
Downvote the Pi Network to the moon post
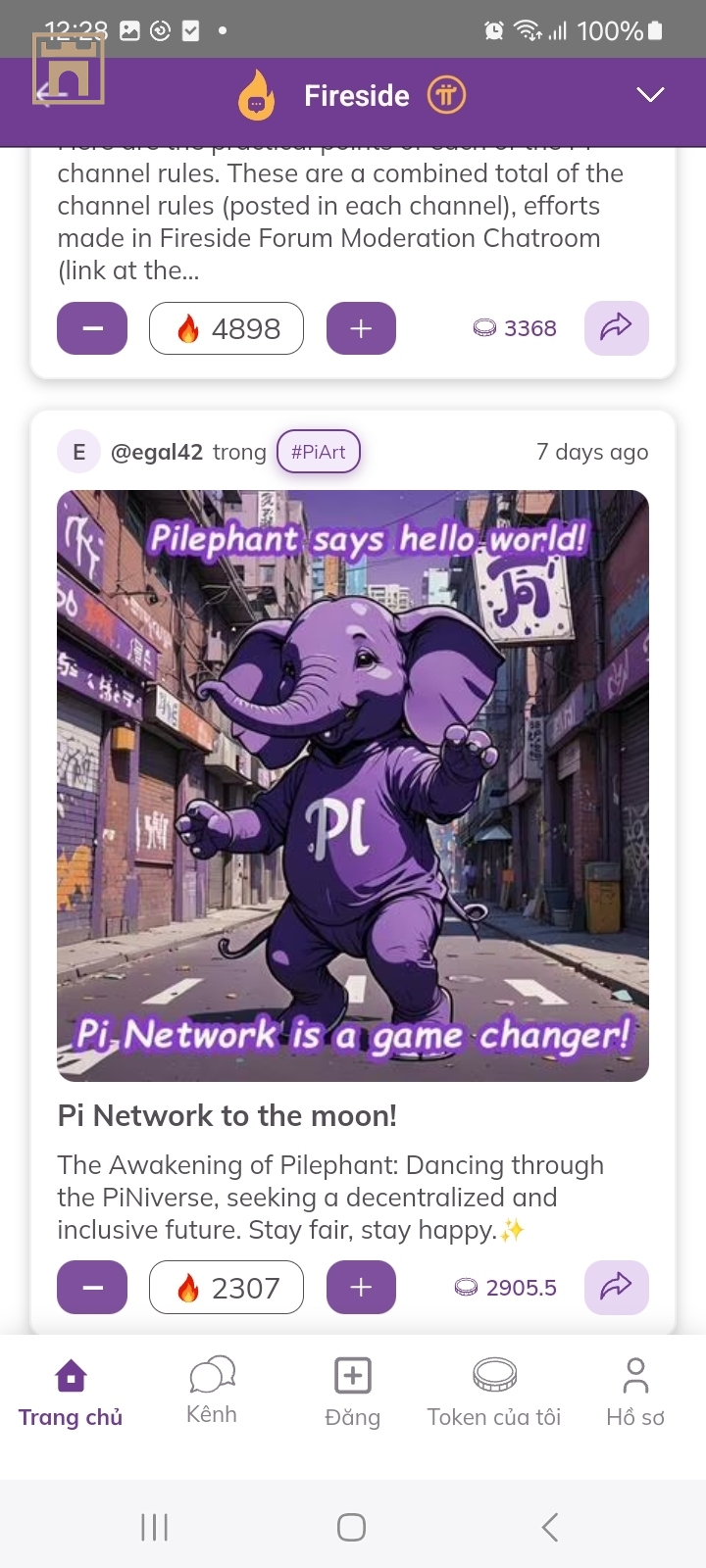92,1287
